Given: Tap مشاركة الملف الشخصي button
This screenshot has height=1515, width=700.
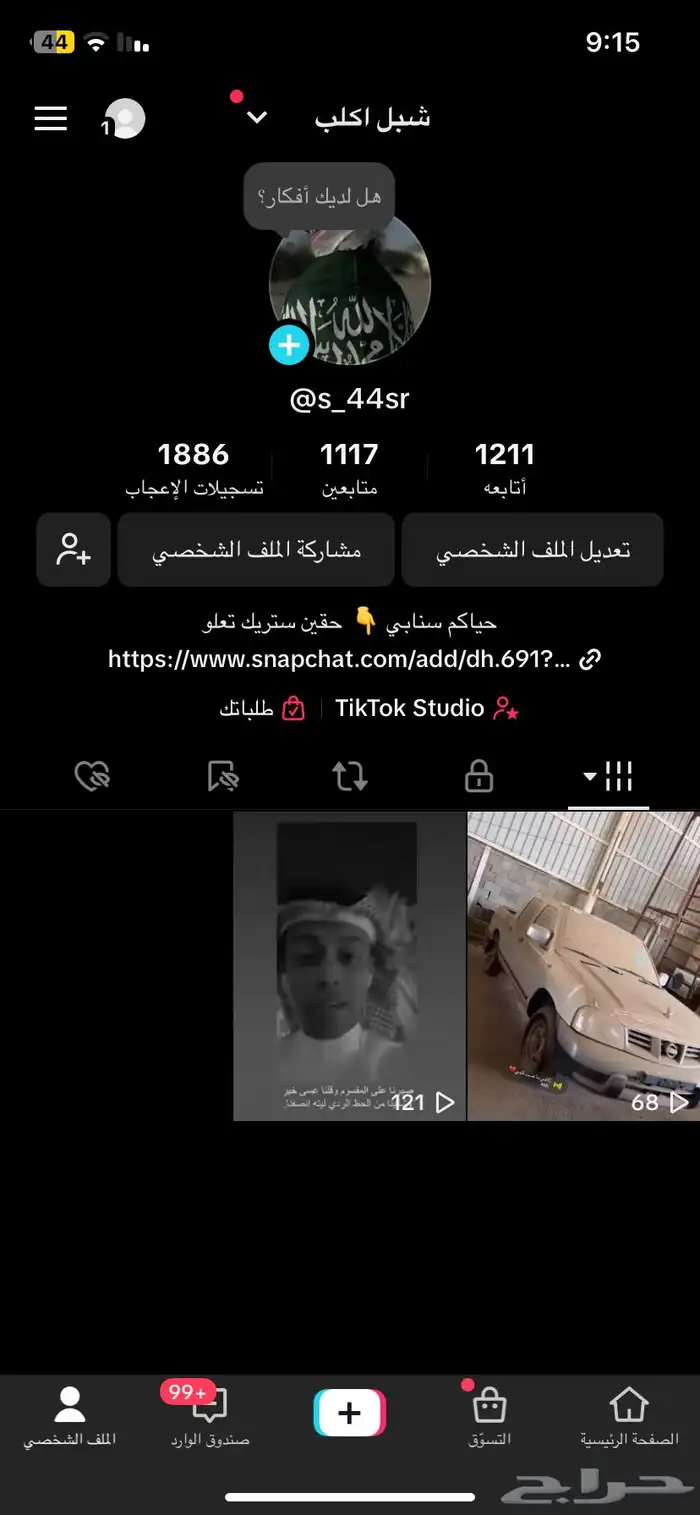Looking at the screenshot, I should (256, 550).
